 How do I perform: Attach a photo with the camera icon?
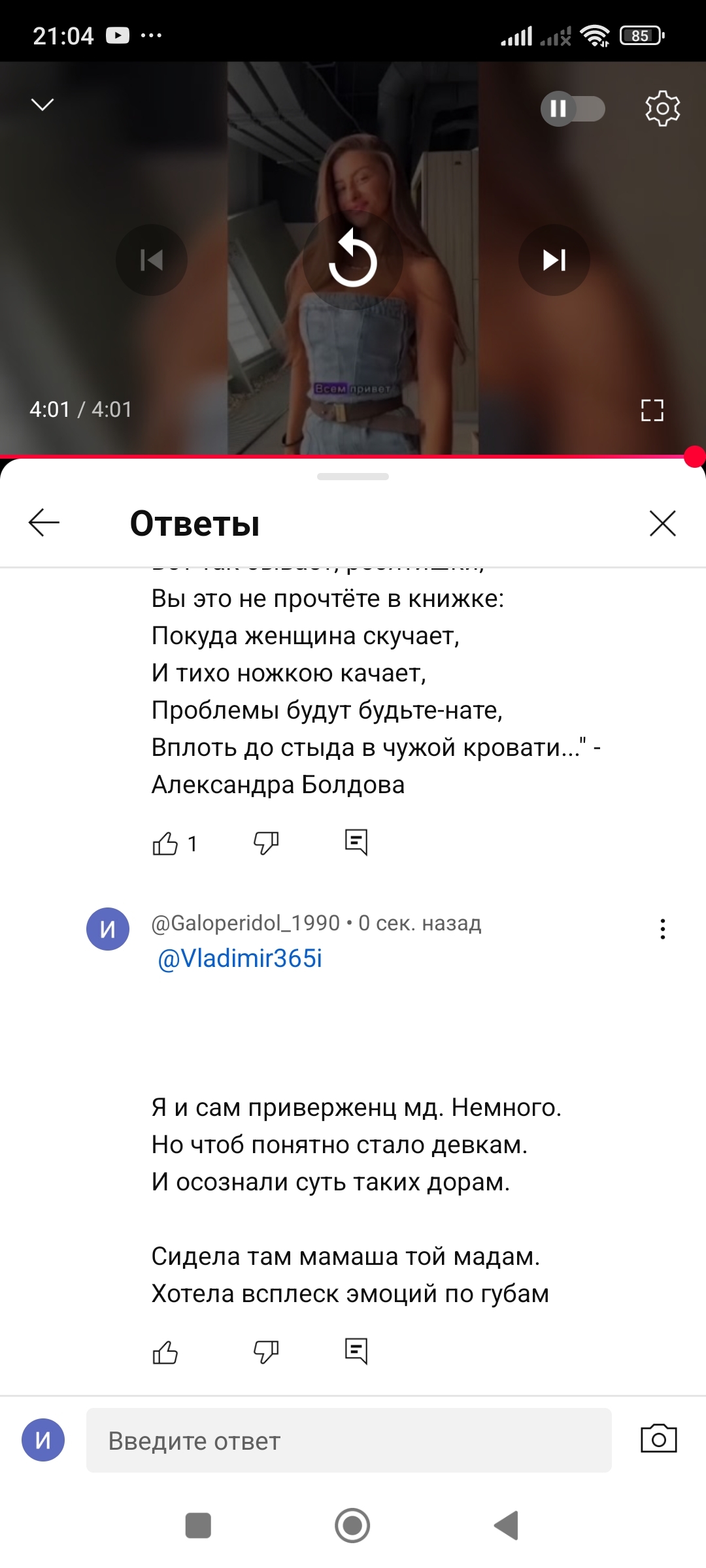(658, 1439)
